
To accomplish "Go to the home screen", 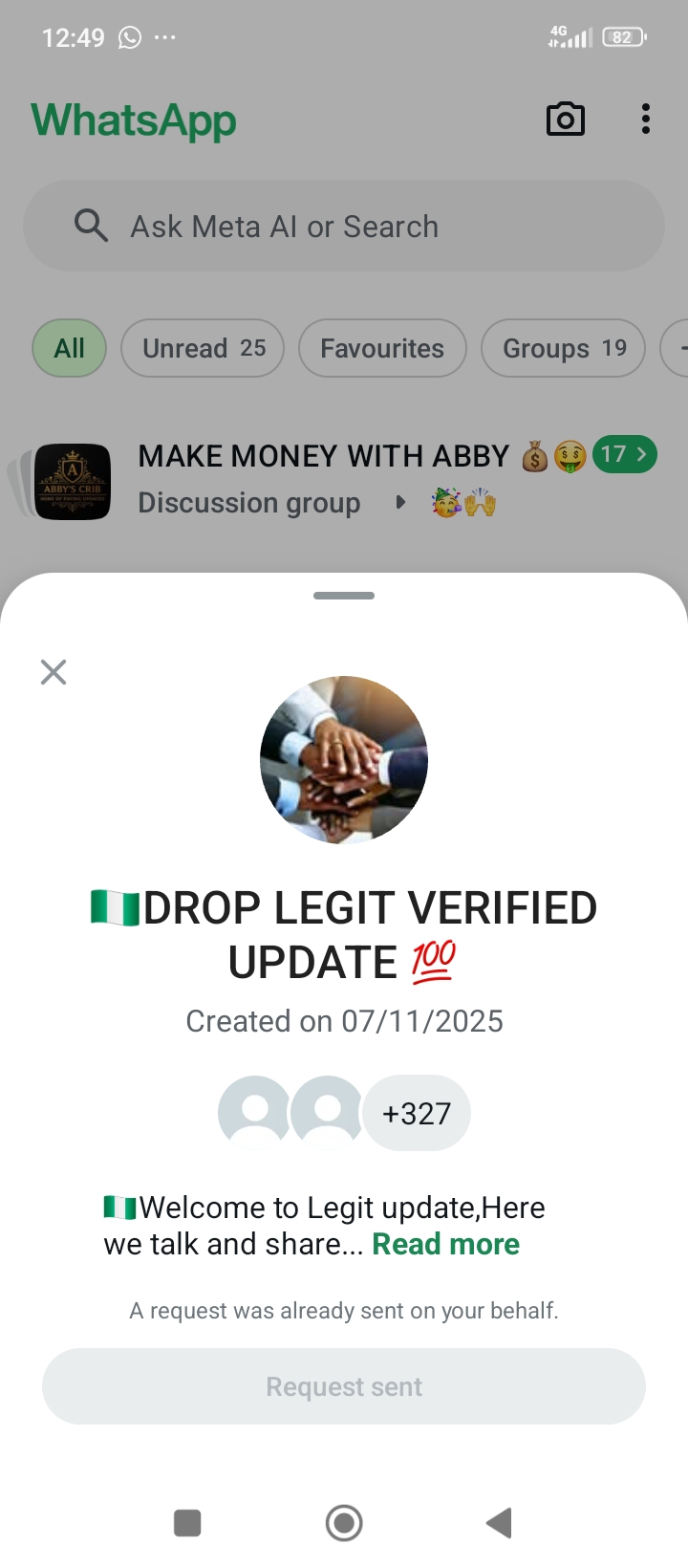I will coord(344,1522).
